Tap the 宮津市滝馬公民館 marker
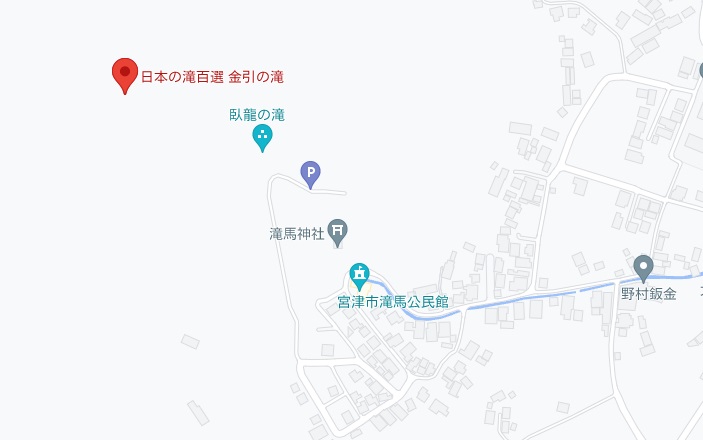This screenshot has width=703, height=440. (360, 275)
